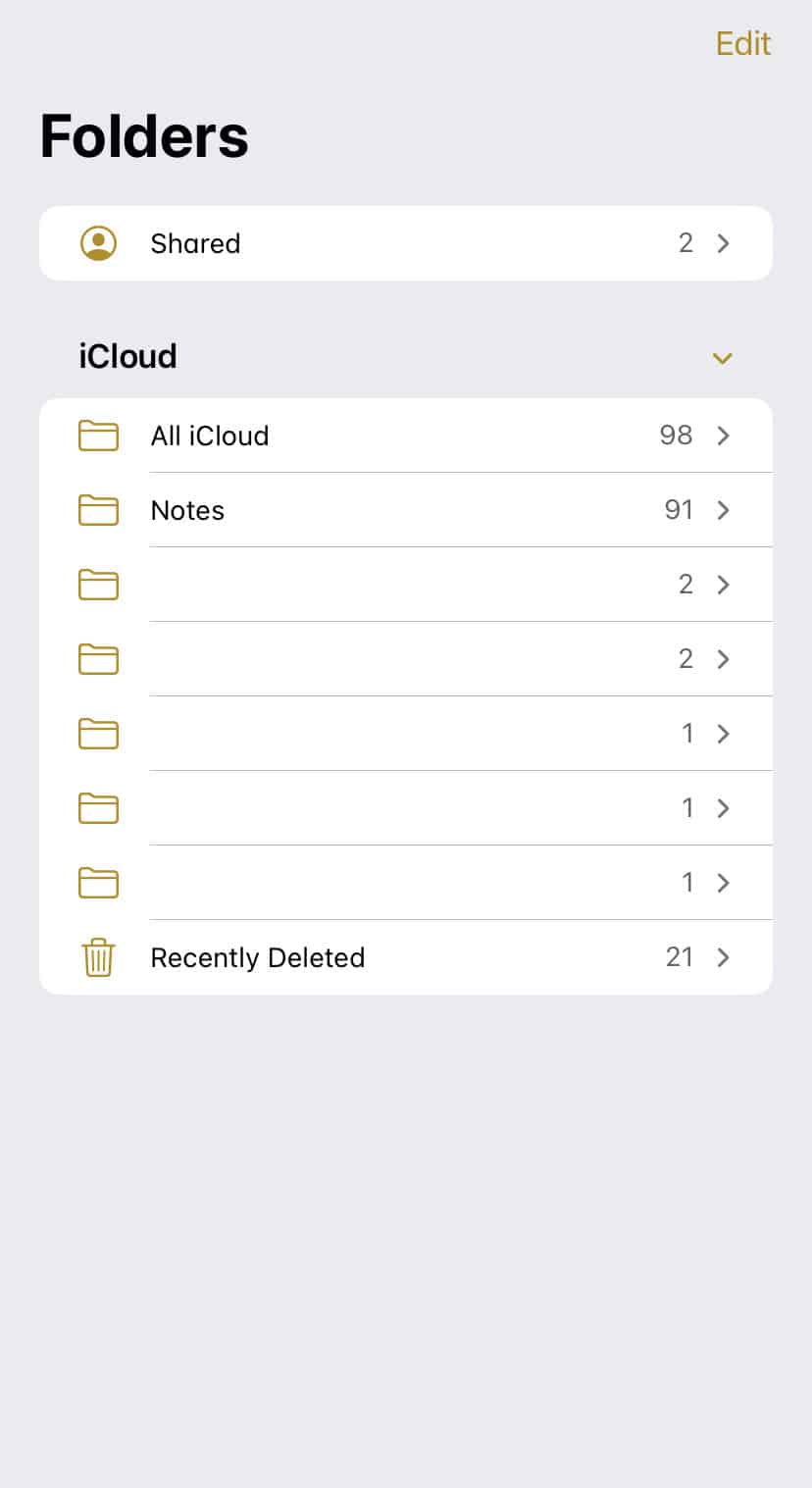This screenshot has height=1488, width=812.
Task: Open the All iCloud folder
Action: pos(406,436)
